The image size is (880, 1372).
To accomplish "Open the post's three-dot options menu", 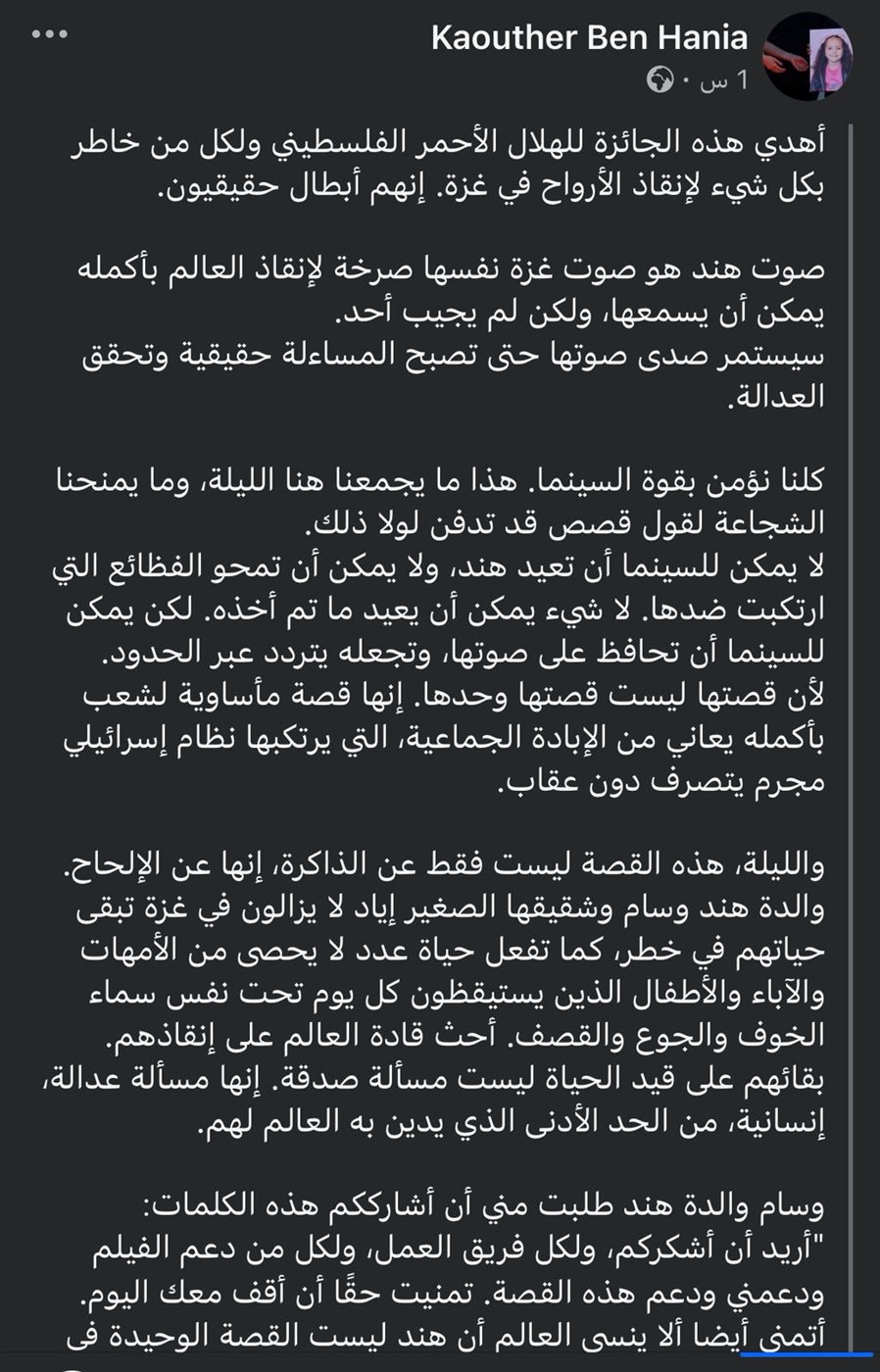I will point(49,35).
